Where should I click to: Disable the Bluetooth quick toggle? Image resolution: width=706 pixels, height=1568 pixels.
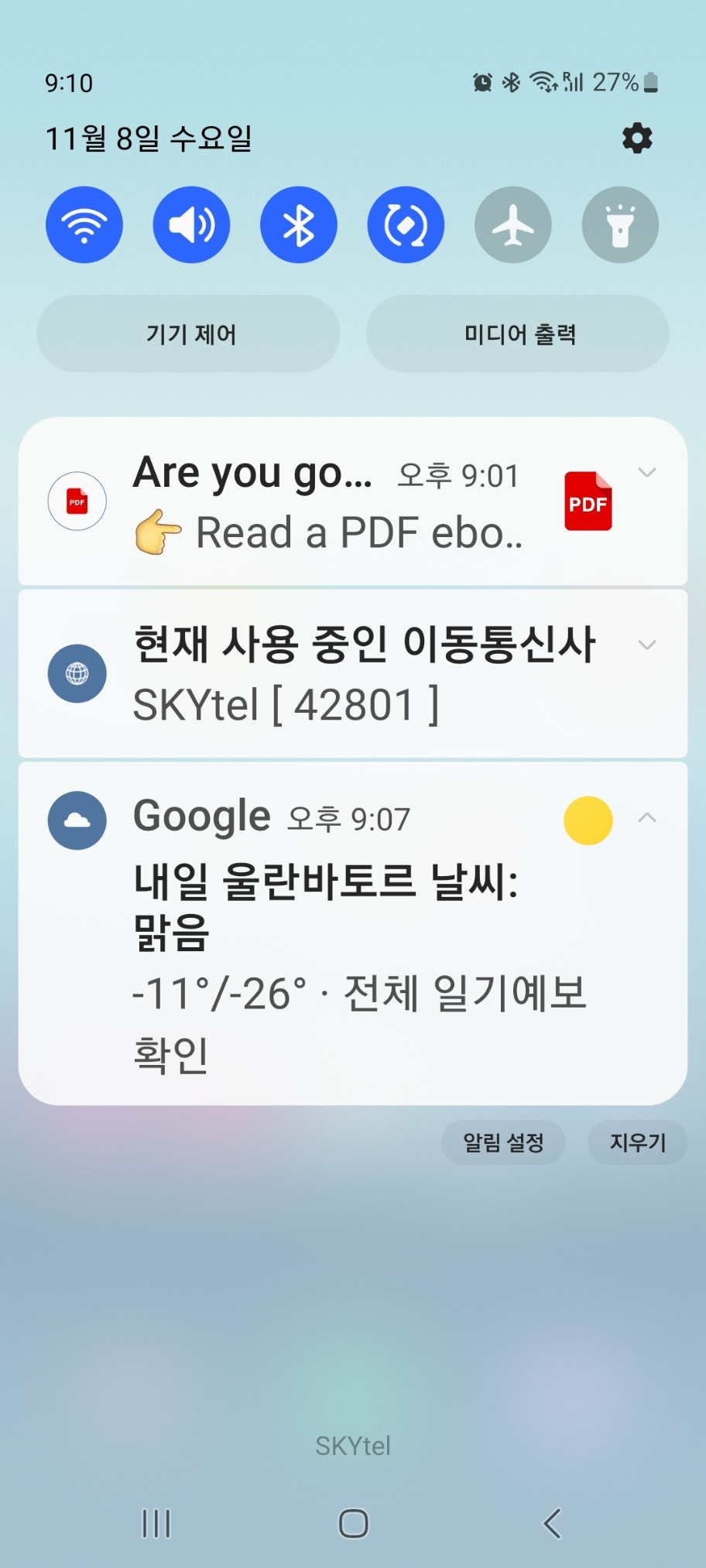click(299, 225)
